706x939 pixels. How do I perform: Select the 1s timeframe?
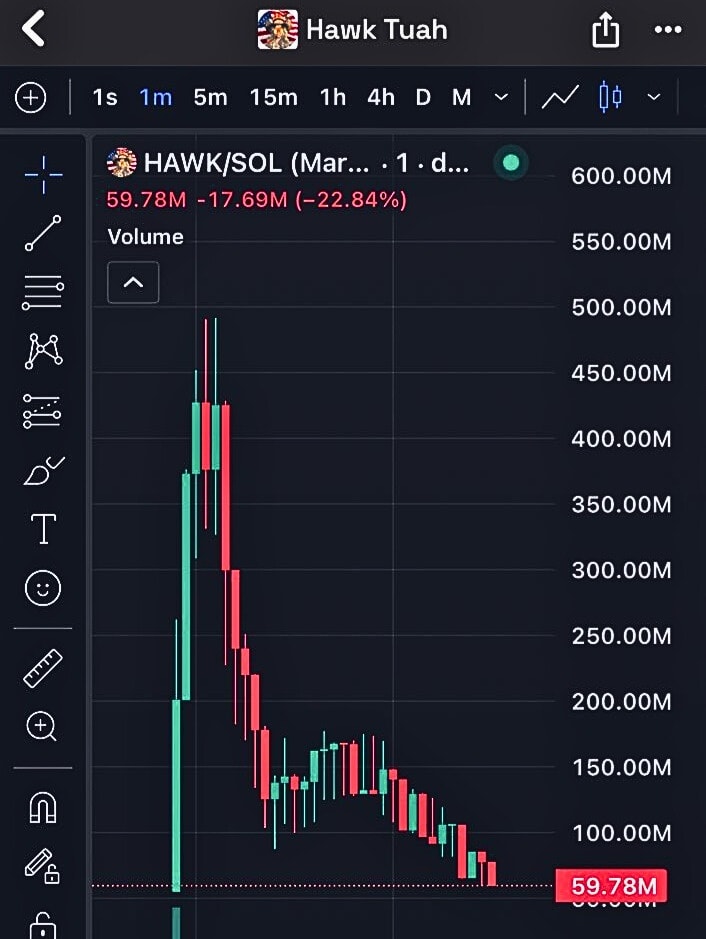104,97
